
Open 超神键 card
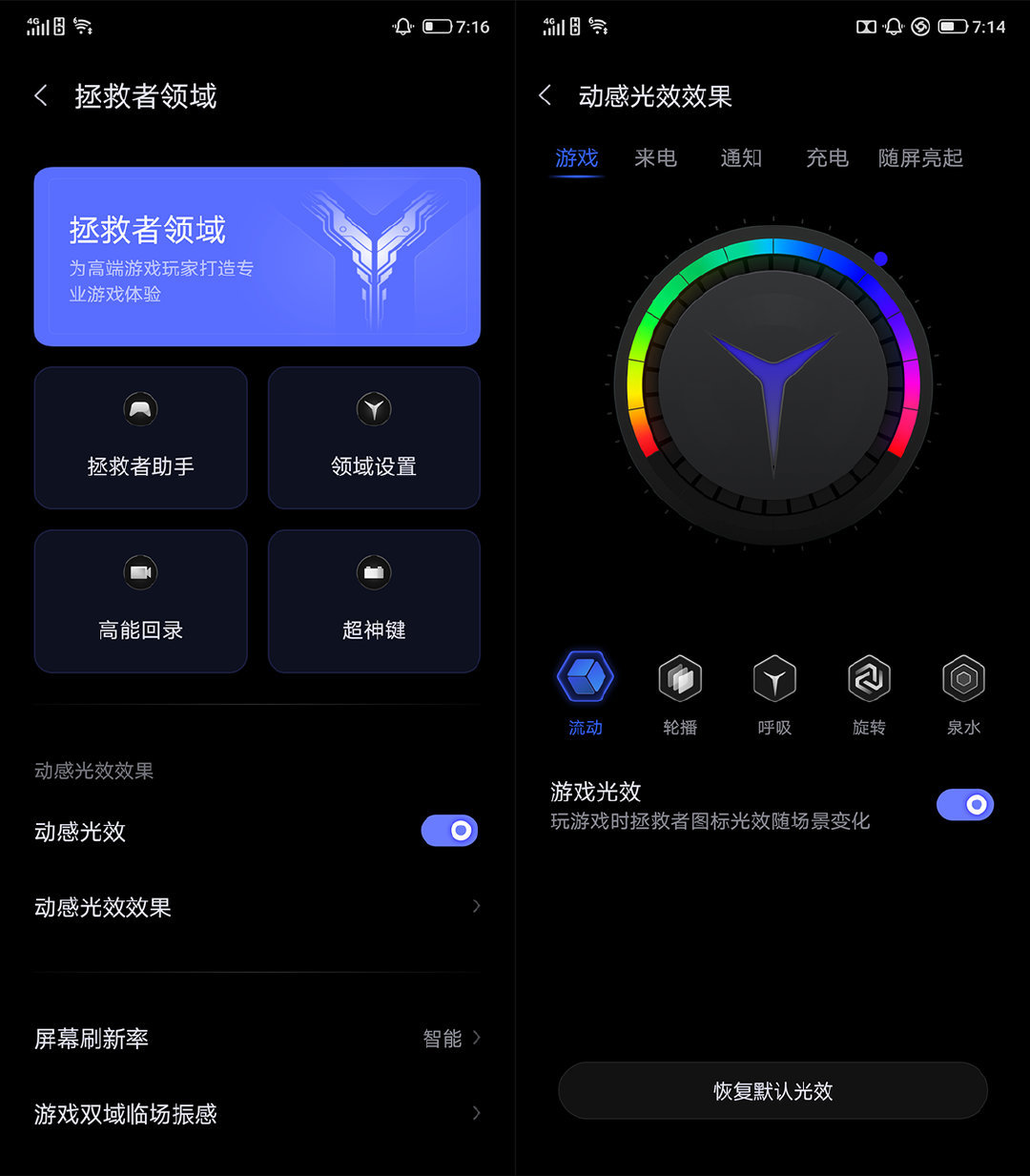click(374, 601)
